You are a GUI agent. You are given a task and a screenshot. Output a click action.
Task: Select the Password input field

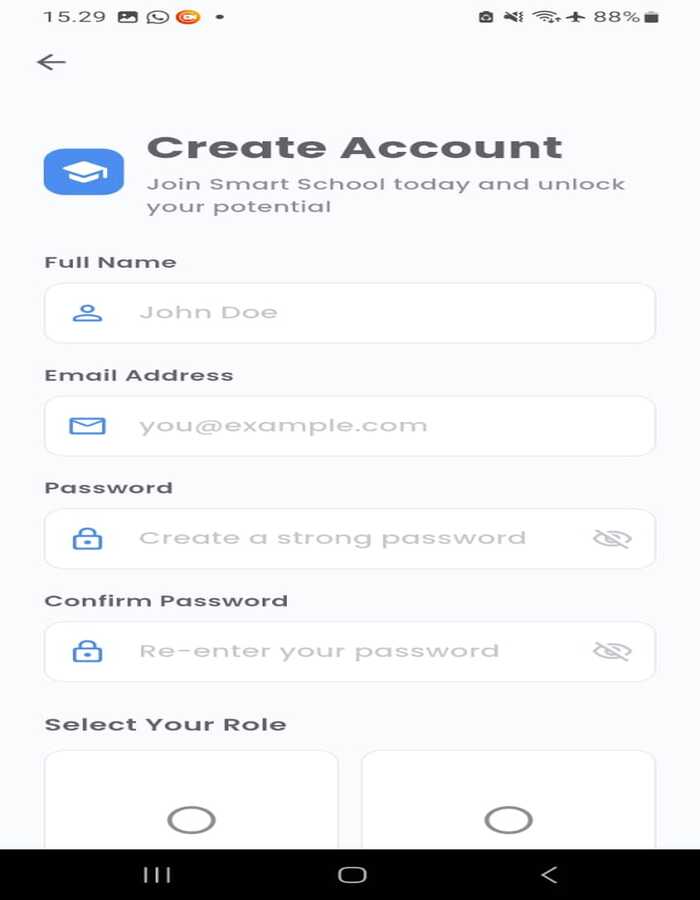tap(340, 539)
